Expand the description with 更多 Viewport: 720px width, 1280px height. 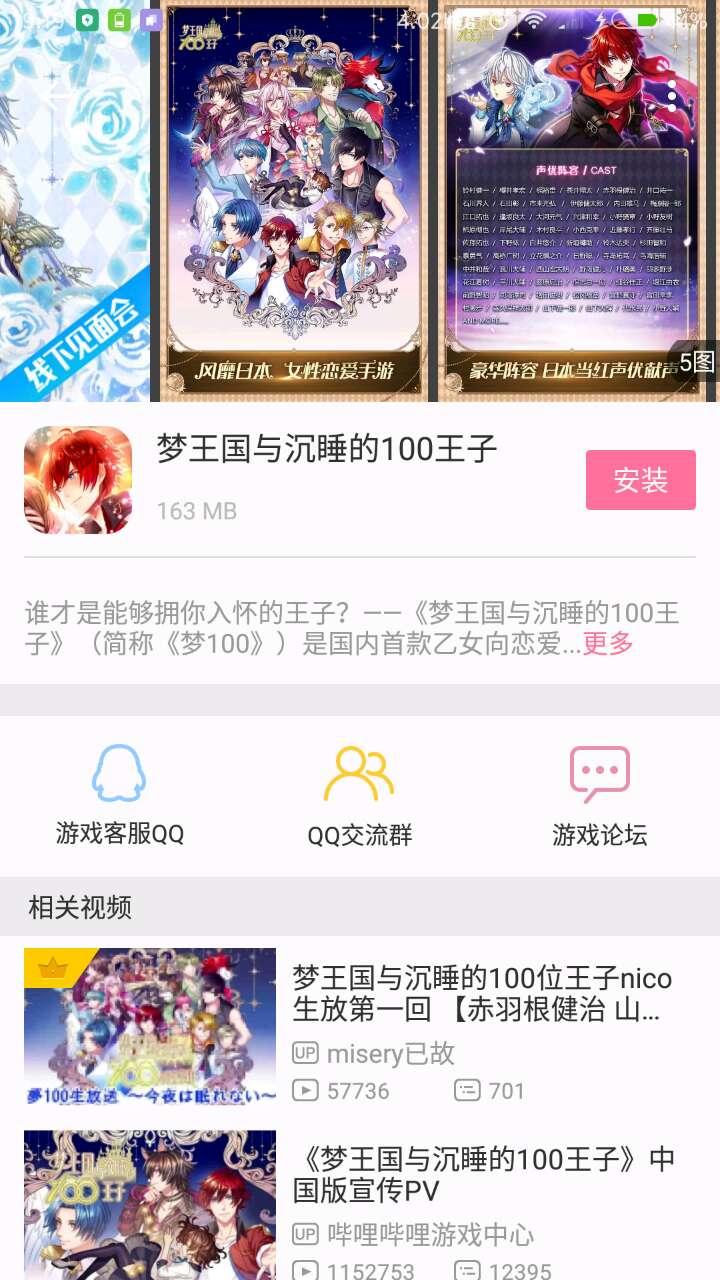pyautogui.click(x=608, y=643)
